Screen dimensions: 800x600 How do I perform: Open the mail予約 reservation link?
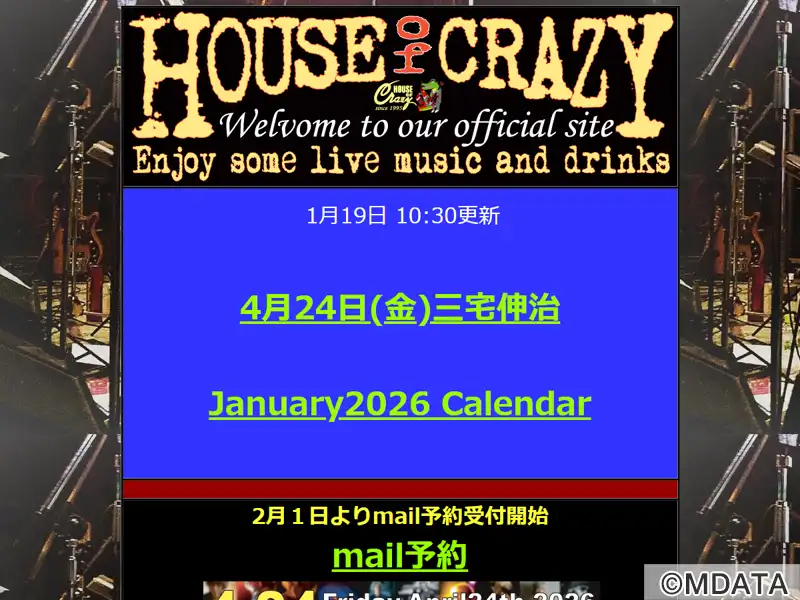coord(399,555)
